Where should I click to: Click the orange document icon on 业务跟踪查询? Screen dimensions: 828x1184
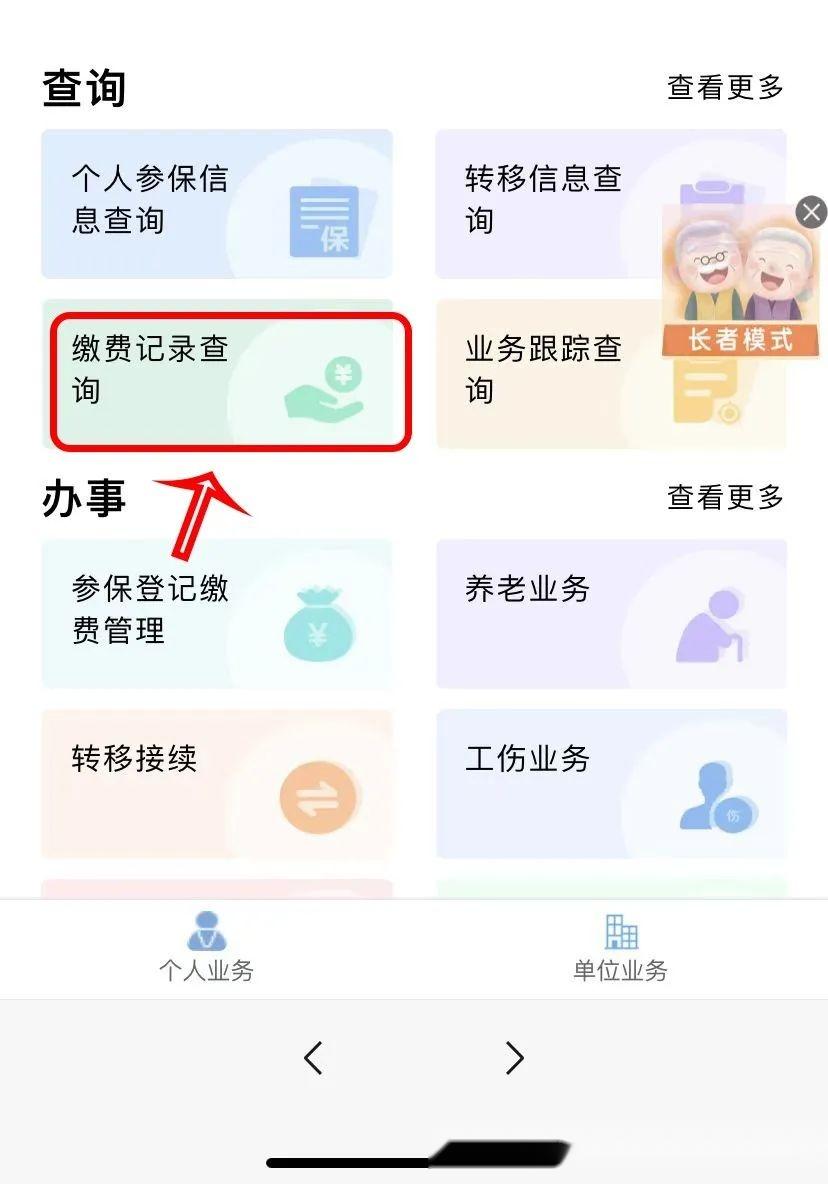[707, 390]
